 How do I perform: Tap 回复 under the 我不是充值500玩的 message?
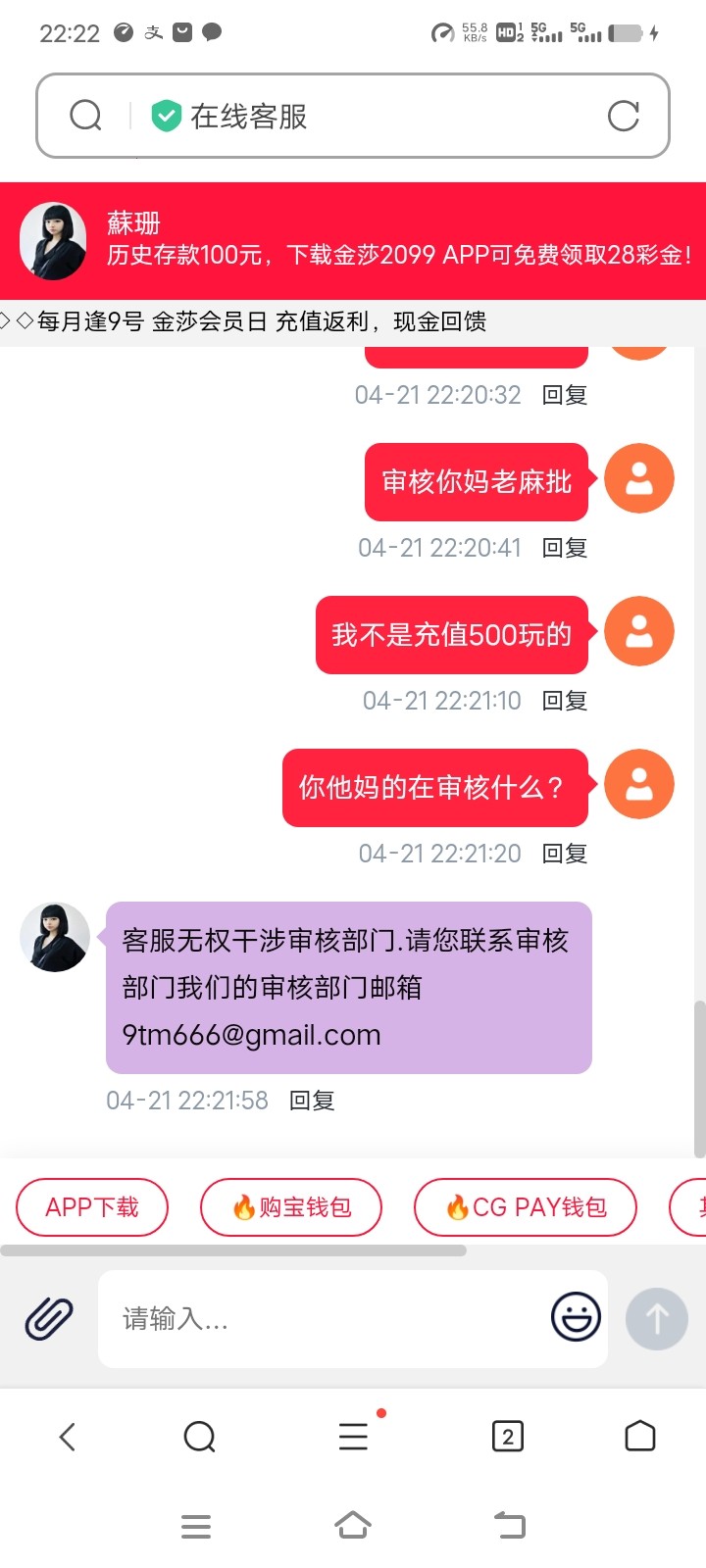565,701
